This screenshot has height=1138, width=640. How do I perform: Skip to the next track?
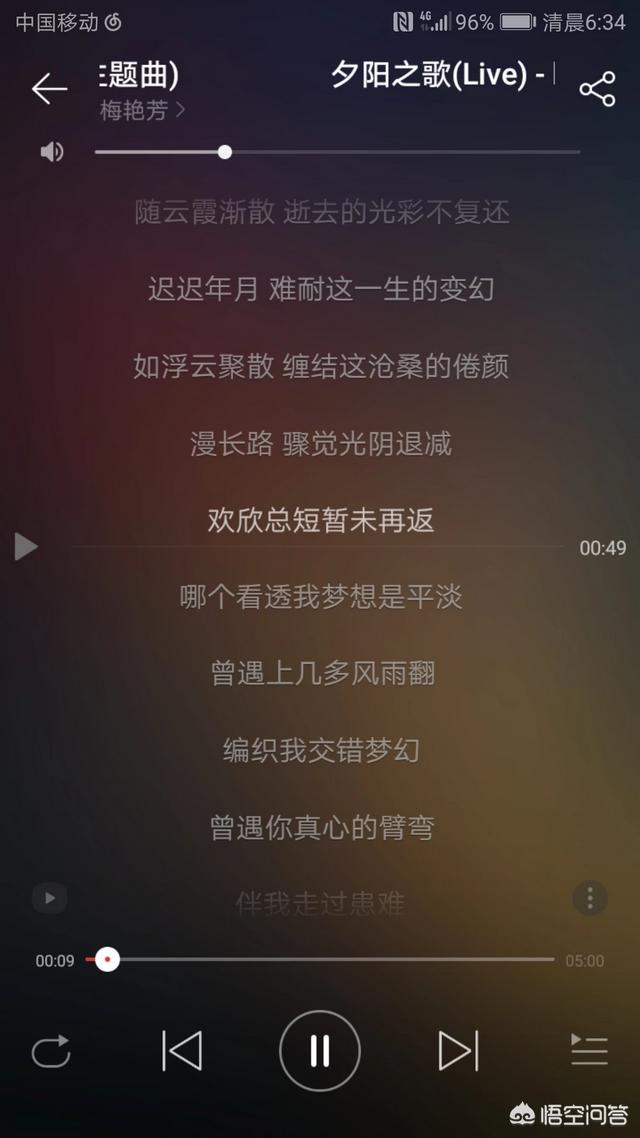[x=459, y=1050]
